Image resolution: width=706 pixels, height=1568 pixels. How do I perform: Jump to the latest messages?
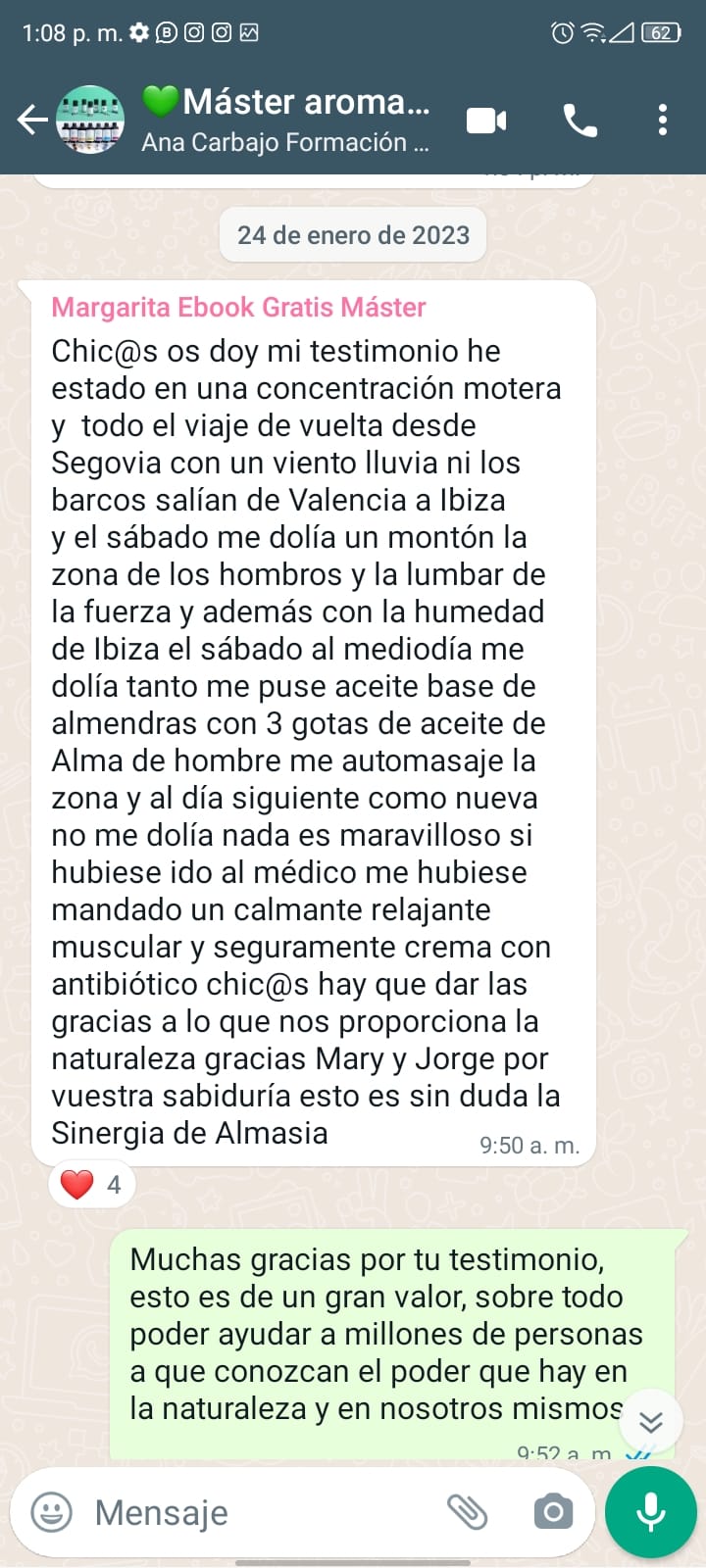[651, 1421]
